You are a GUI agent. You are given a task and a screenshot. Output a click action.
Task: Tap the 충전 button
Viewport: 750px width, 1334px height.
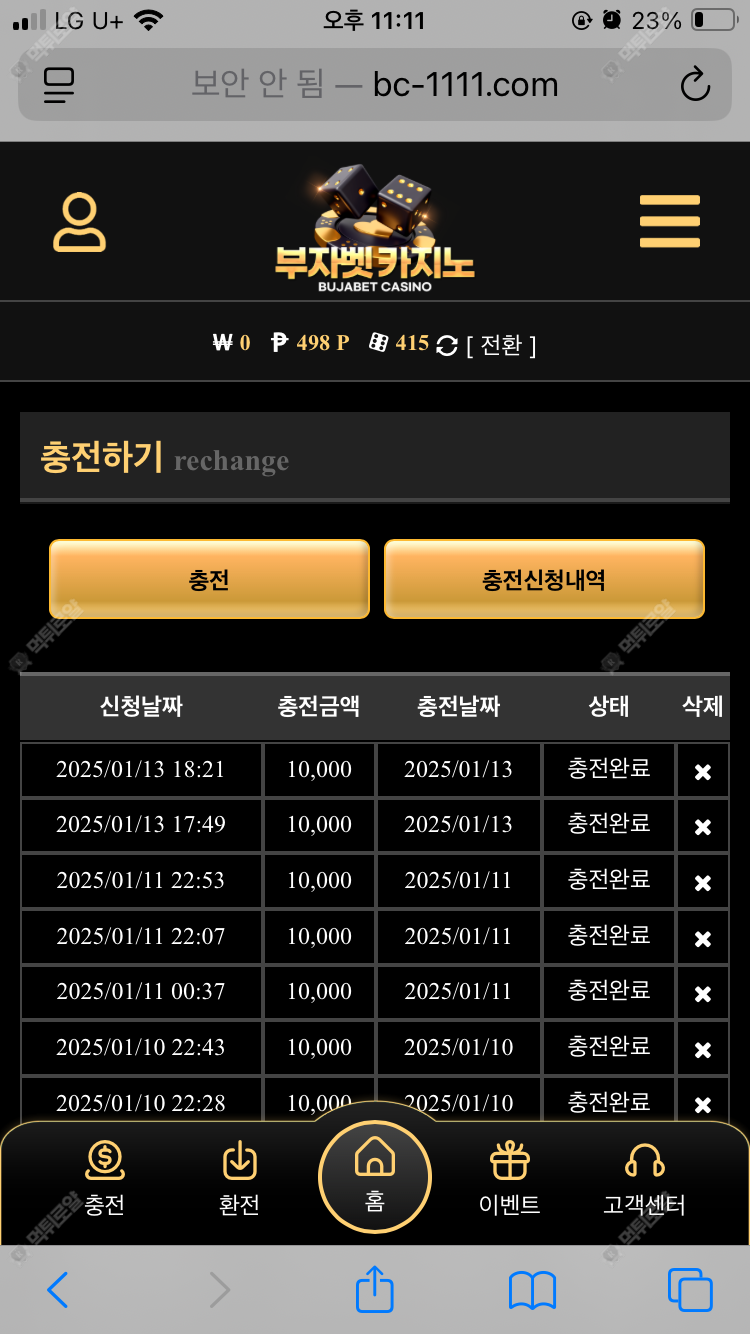(209, 579)
